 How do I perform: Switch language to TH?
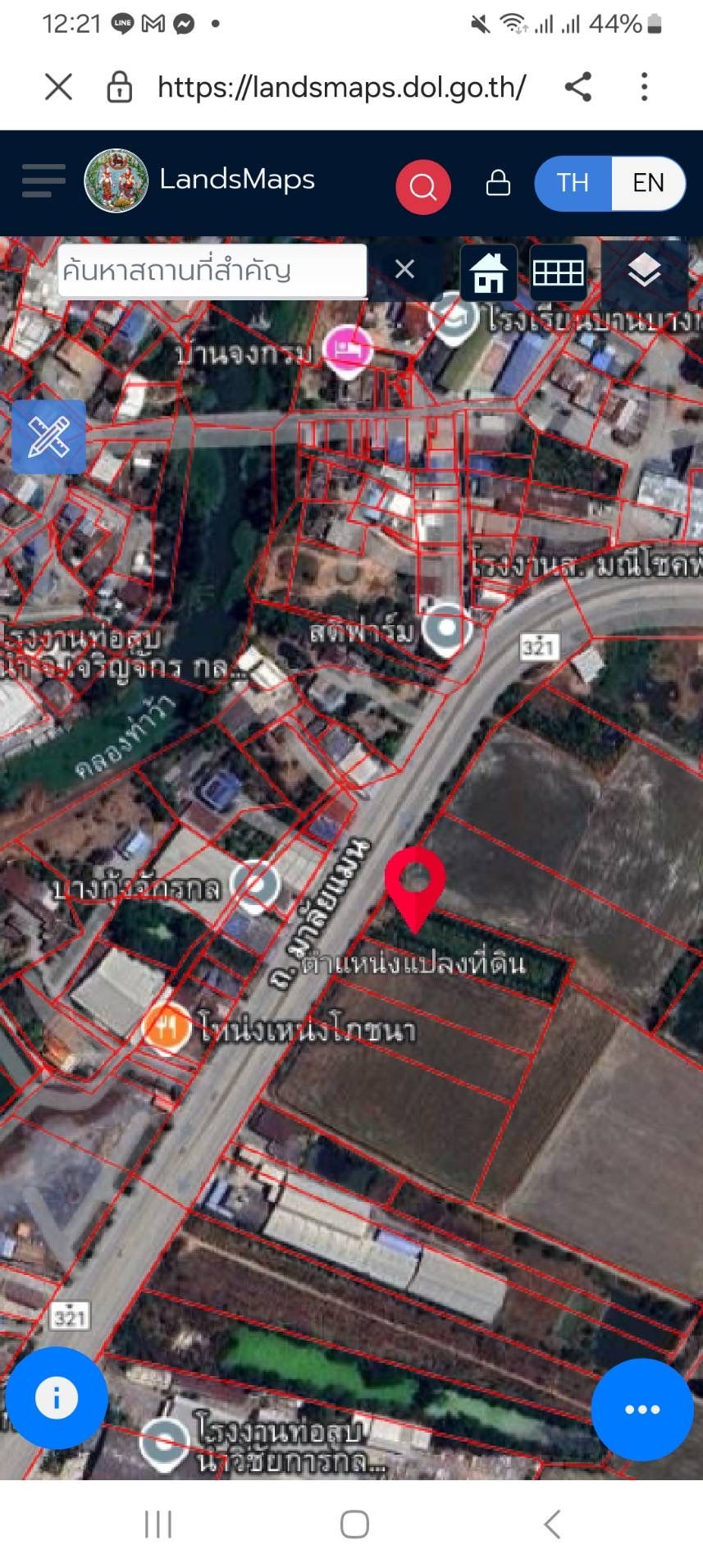click(x=573, y=182)
